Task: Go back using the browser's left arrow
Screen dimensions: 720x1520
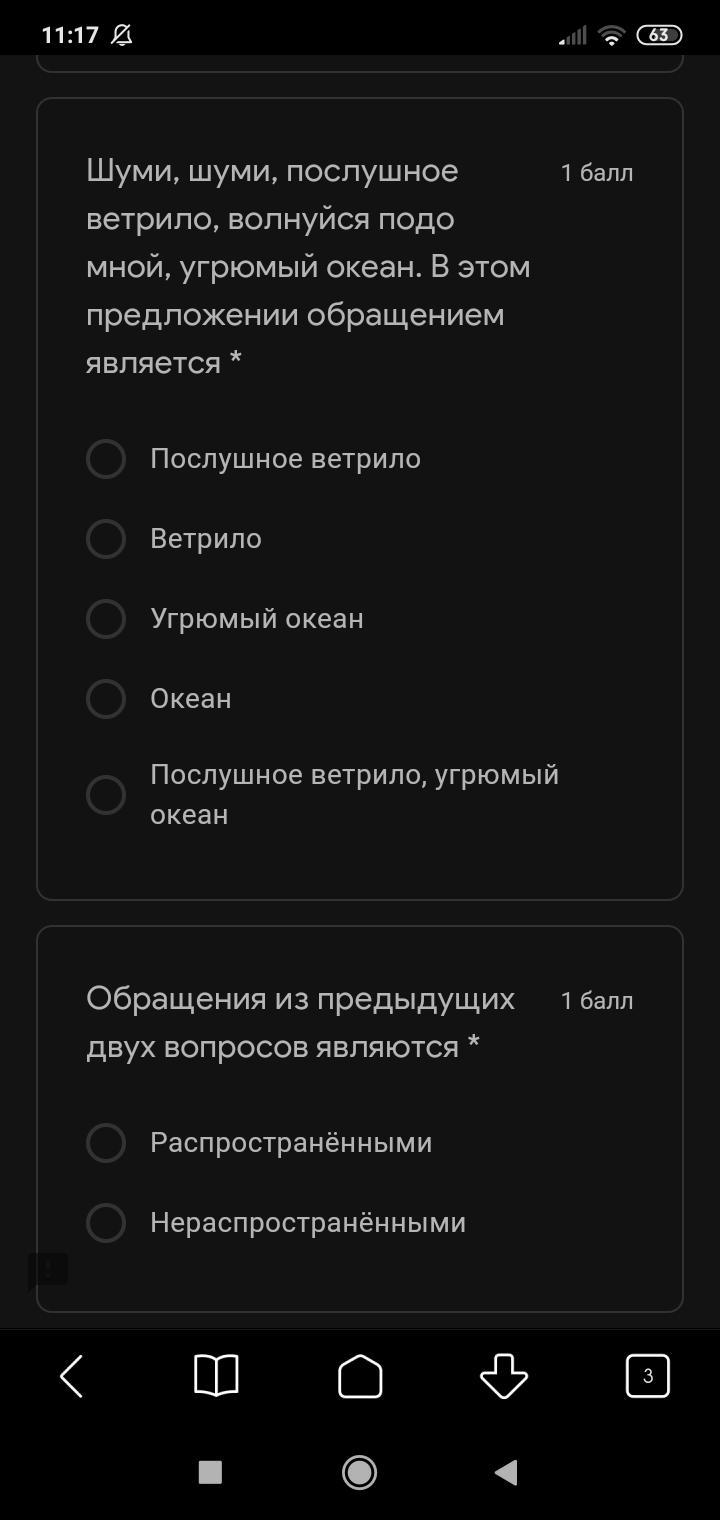Action: pos(72,1377)
